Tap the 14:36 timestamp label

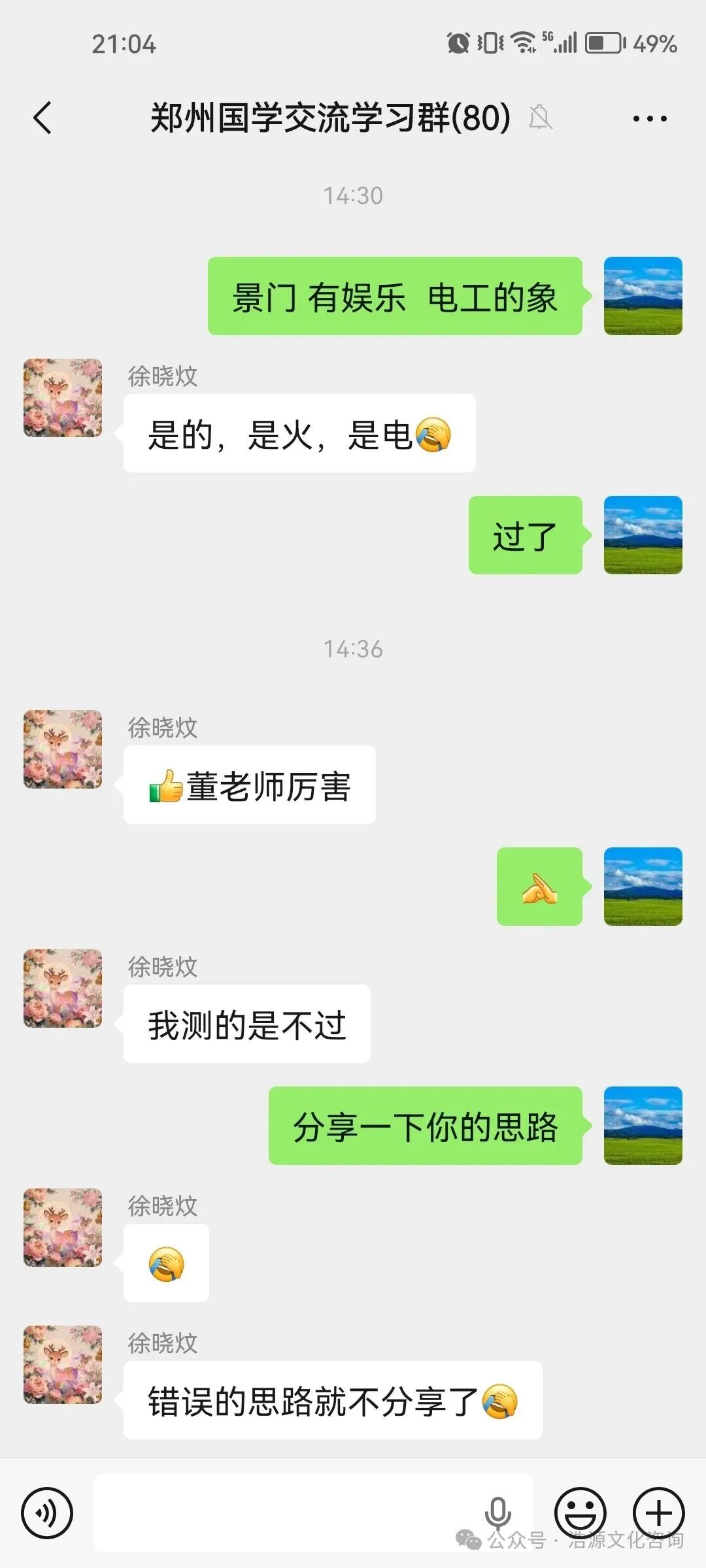coord(353,649)
